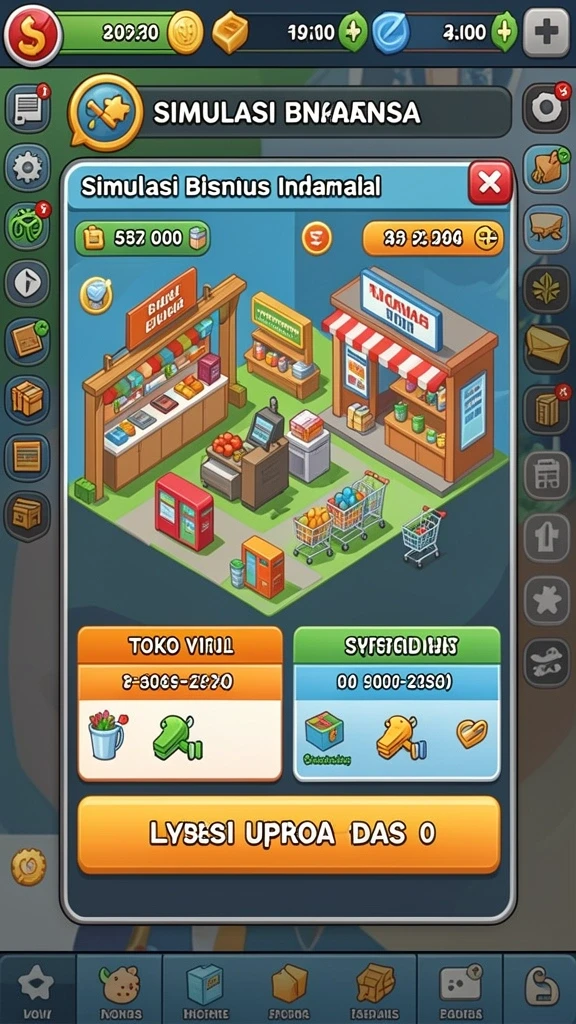This screenshot has height=1024, width=576.
Task: Add funds with plus on orange counter
Action: 489,238
